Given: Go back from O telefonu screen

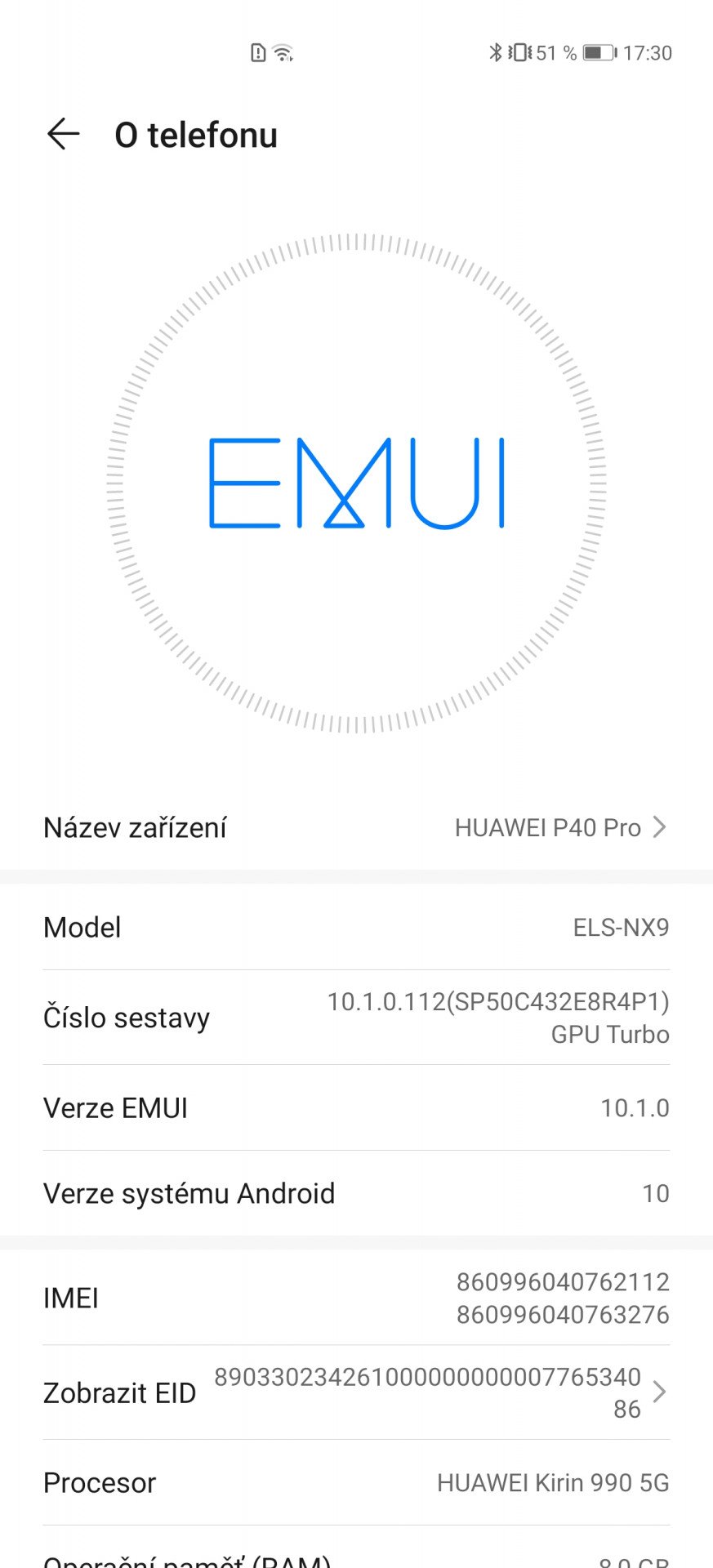Looking at the screenshot, I should 63,134.
